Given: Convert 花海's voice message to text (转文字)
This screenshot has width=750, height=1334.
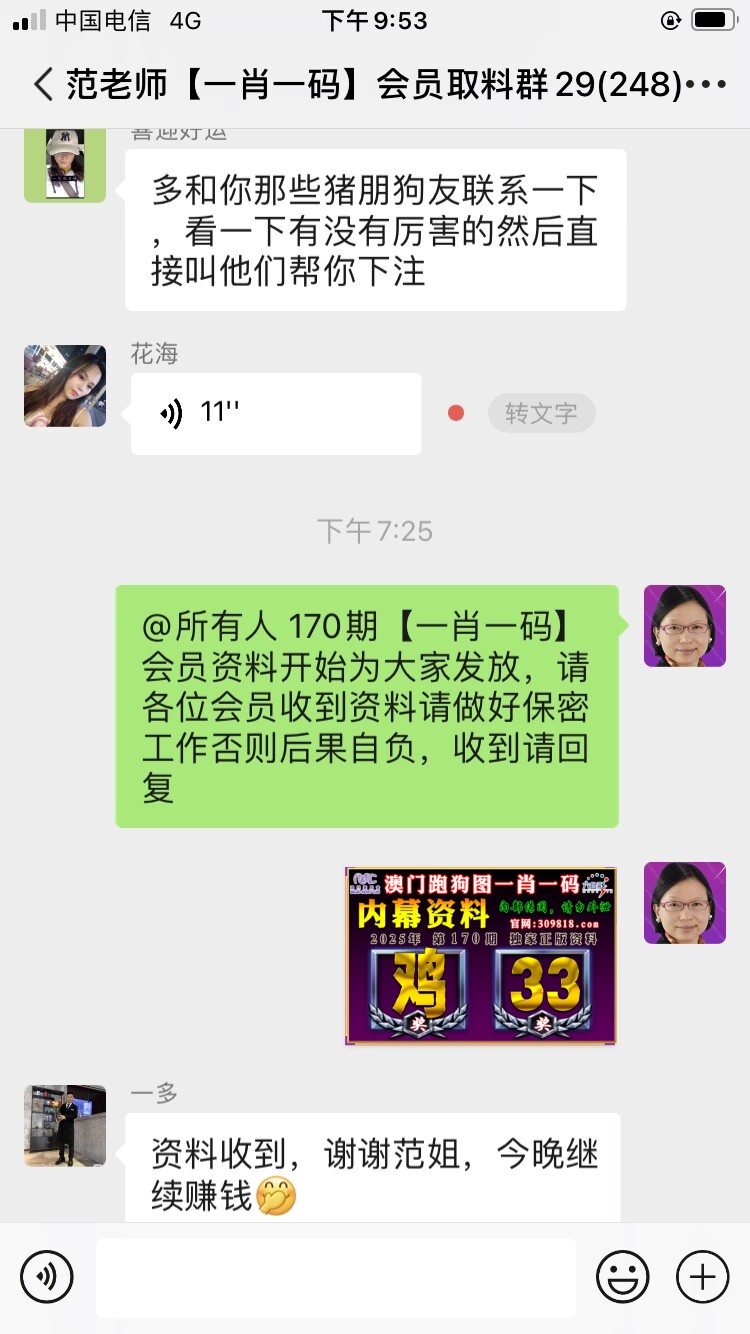Looking at the screenshot, I should [541, 413].
